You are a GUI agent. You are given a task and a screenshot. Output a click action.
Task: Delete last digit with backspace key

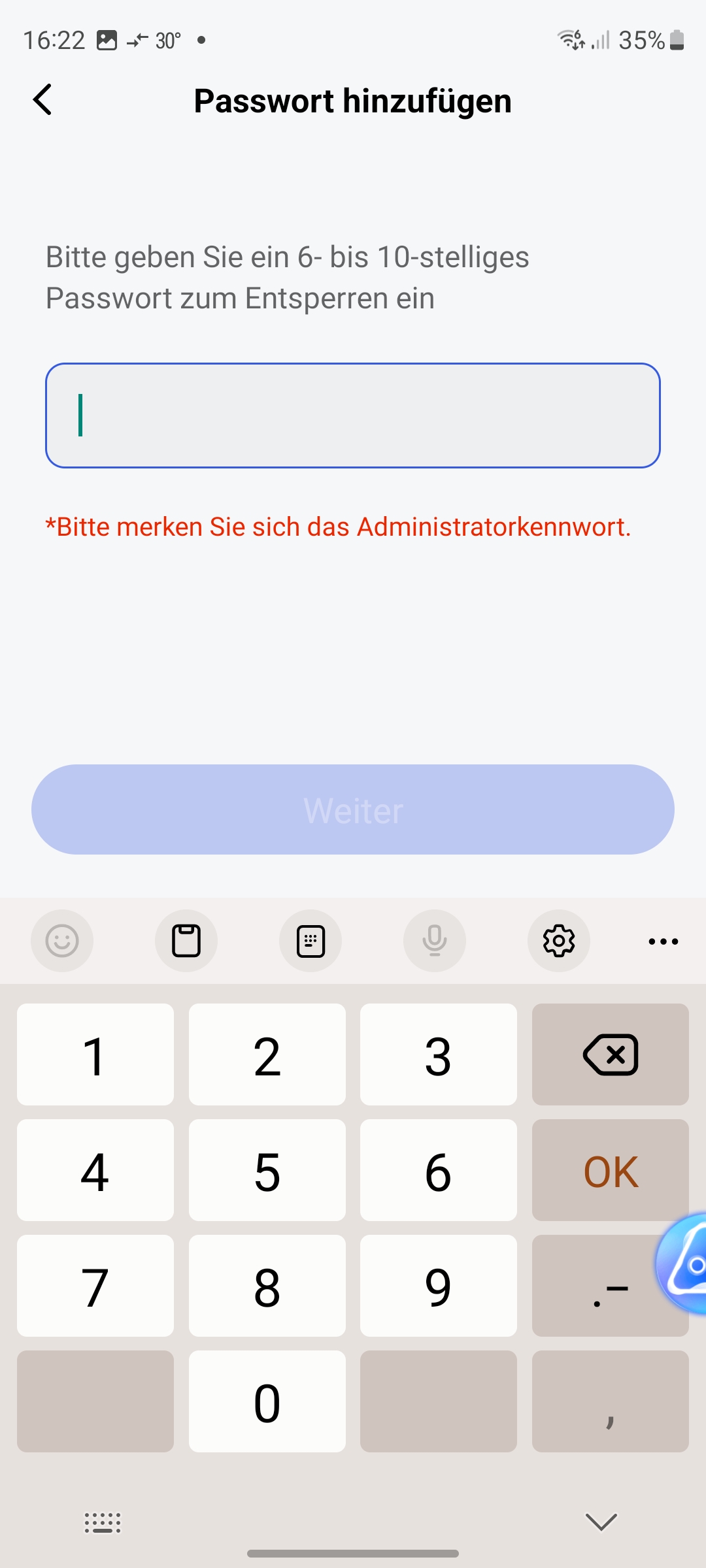point(610,1054)
